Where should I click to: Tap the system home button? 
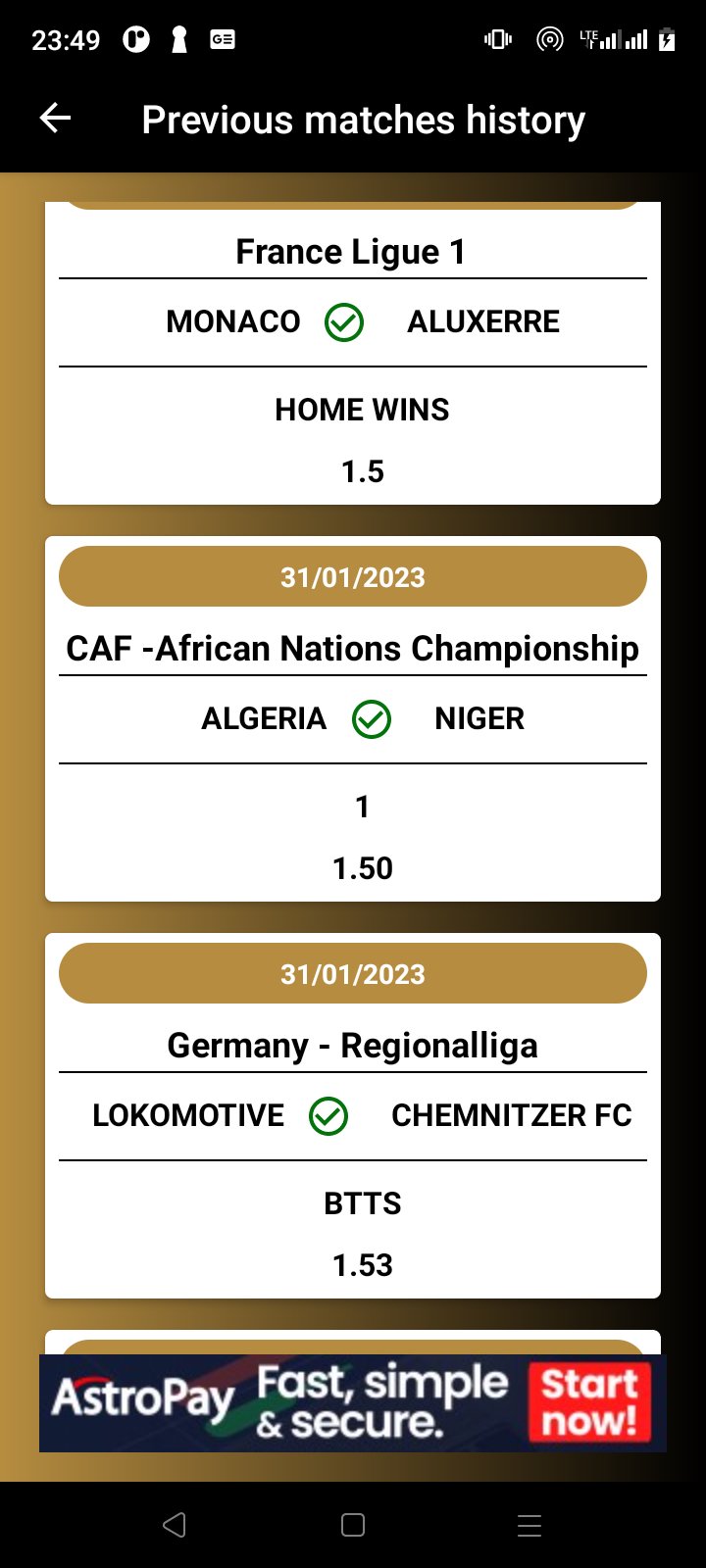pyautogui.click(x=353, y=1525)
